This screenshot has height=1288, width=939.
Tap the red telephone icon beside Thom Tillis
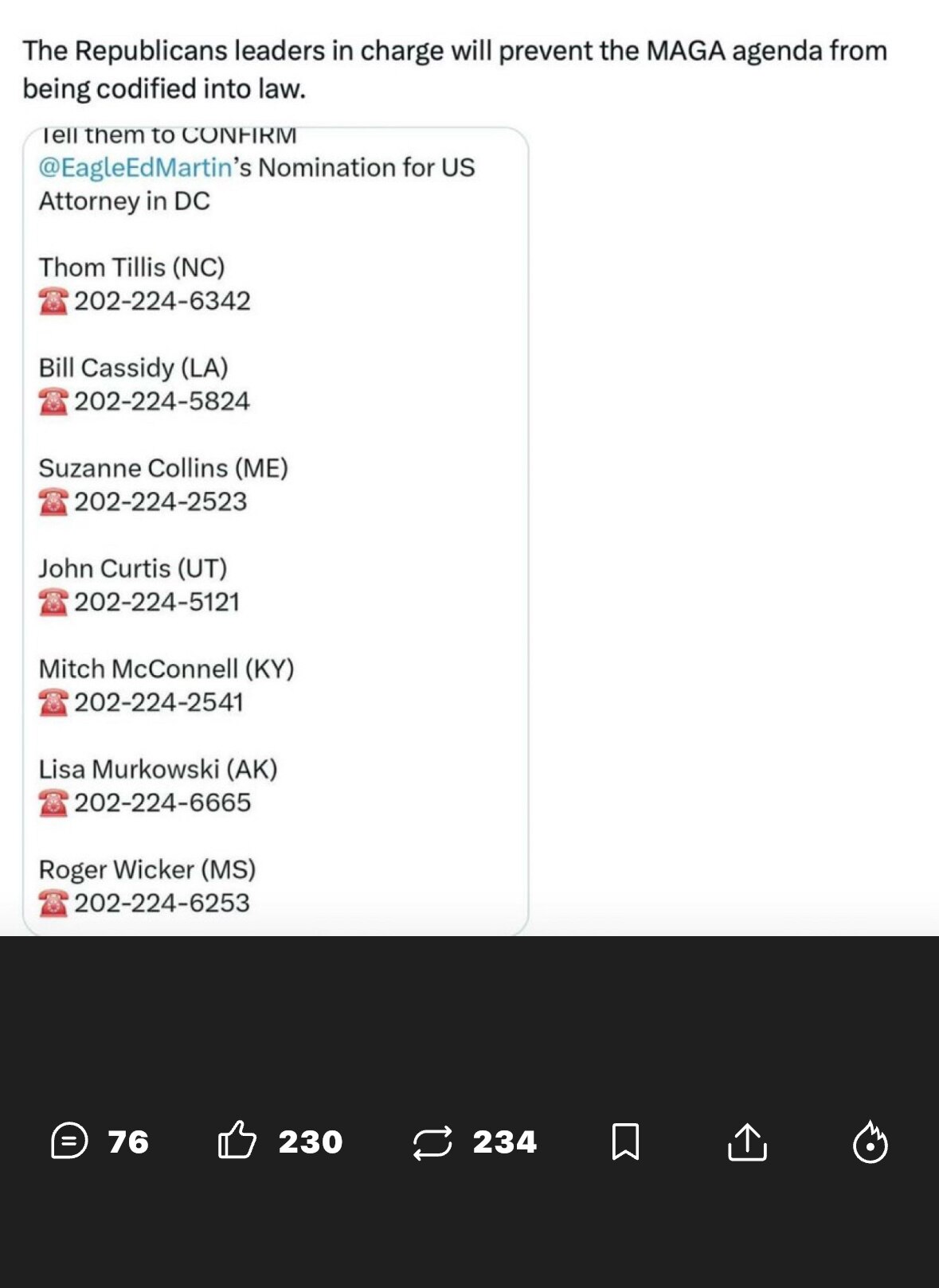point(53,301)
